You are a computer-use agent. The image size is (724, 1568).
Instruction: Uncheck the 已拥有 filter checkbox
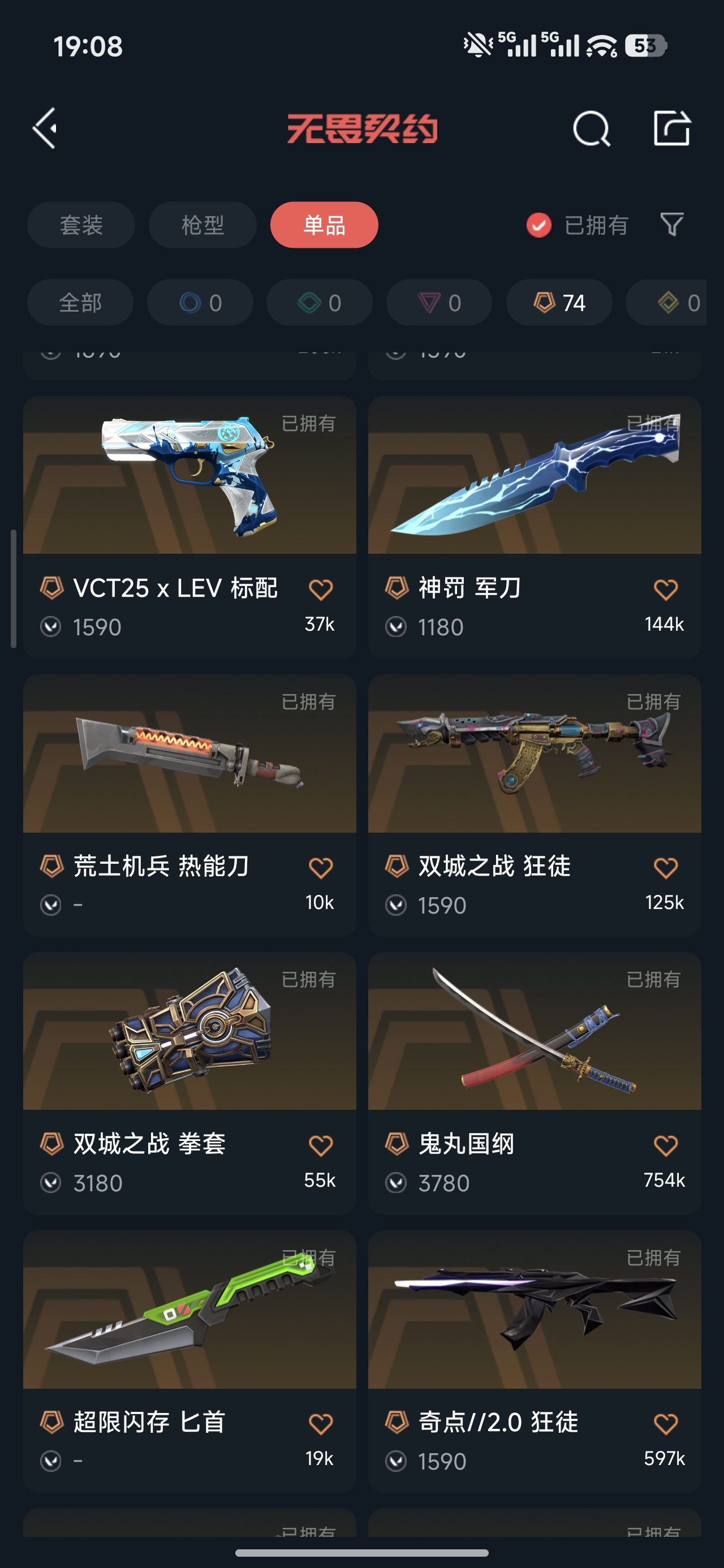point(539,225)
